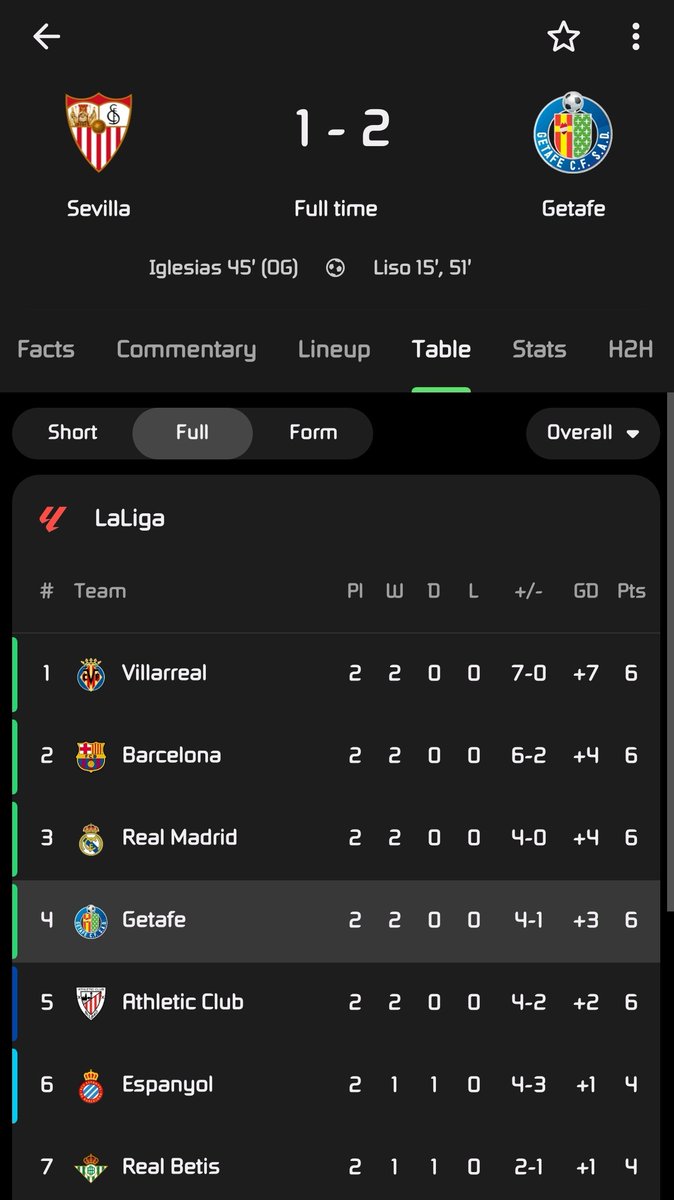Expand the Overall dropdown
Screen dimensions: 674x1200
(593, 433)
